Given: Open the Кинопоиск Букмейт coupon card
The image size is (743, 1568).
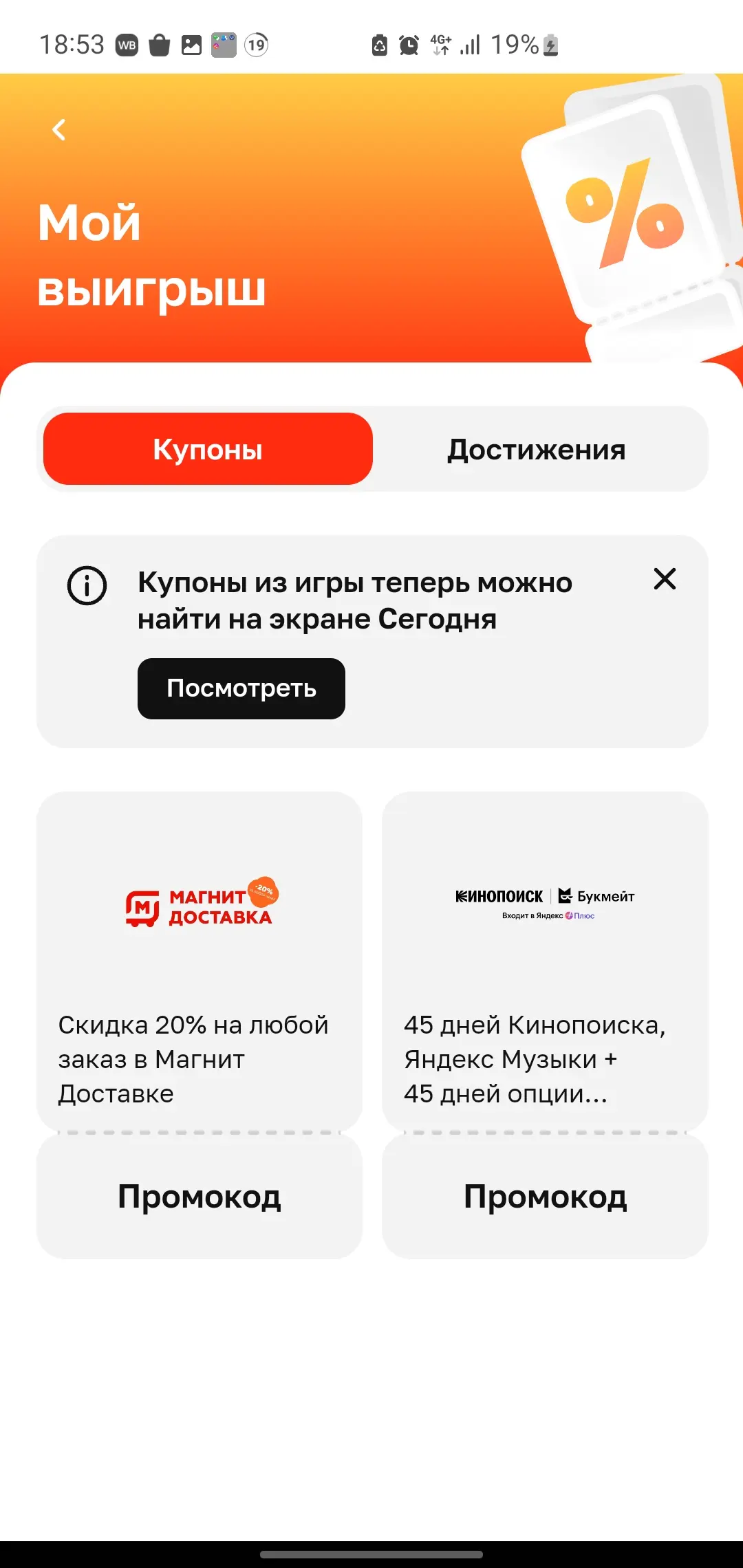Looking at the screenshot, I should [545, 961].
